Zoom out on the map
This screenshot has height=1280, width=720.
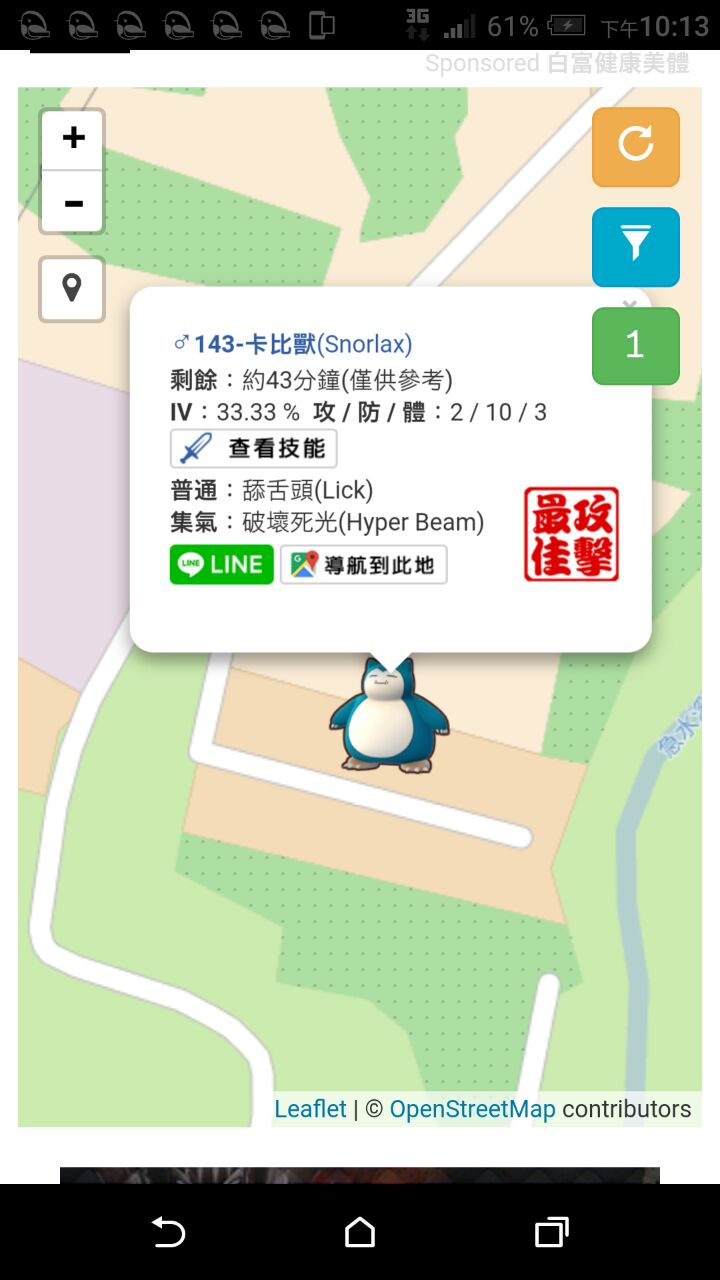coord(72,203)
